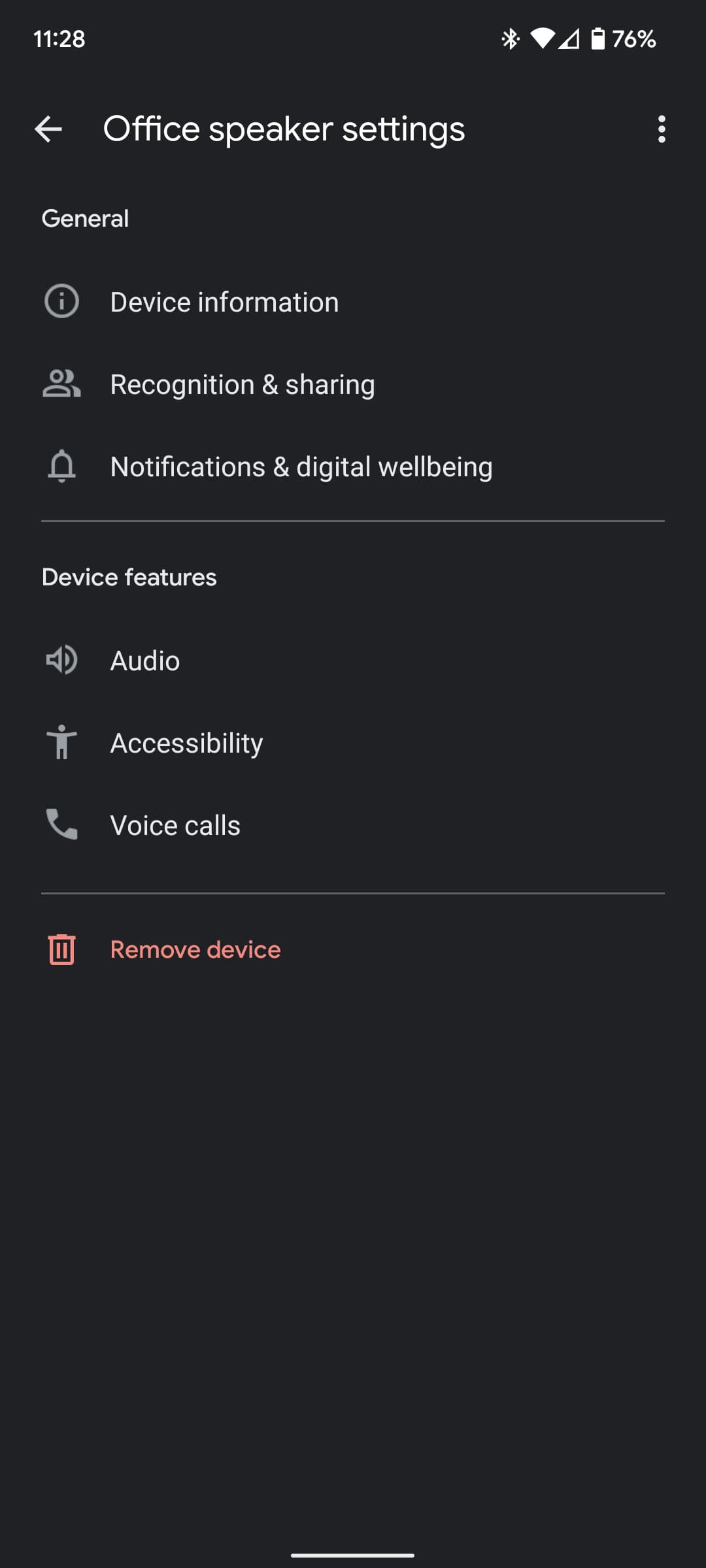Open the Device information info icon

(x=61, y=301)
